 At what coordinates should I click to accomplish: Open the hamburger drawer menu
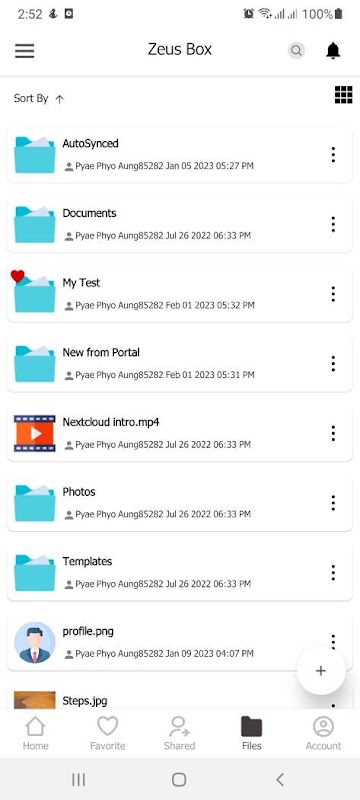point(24,51)
